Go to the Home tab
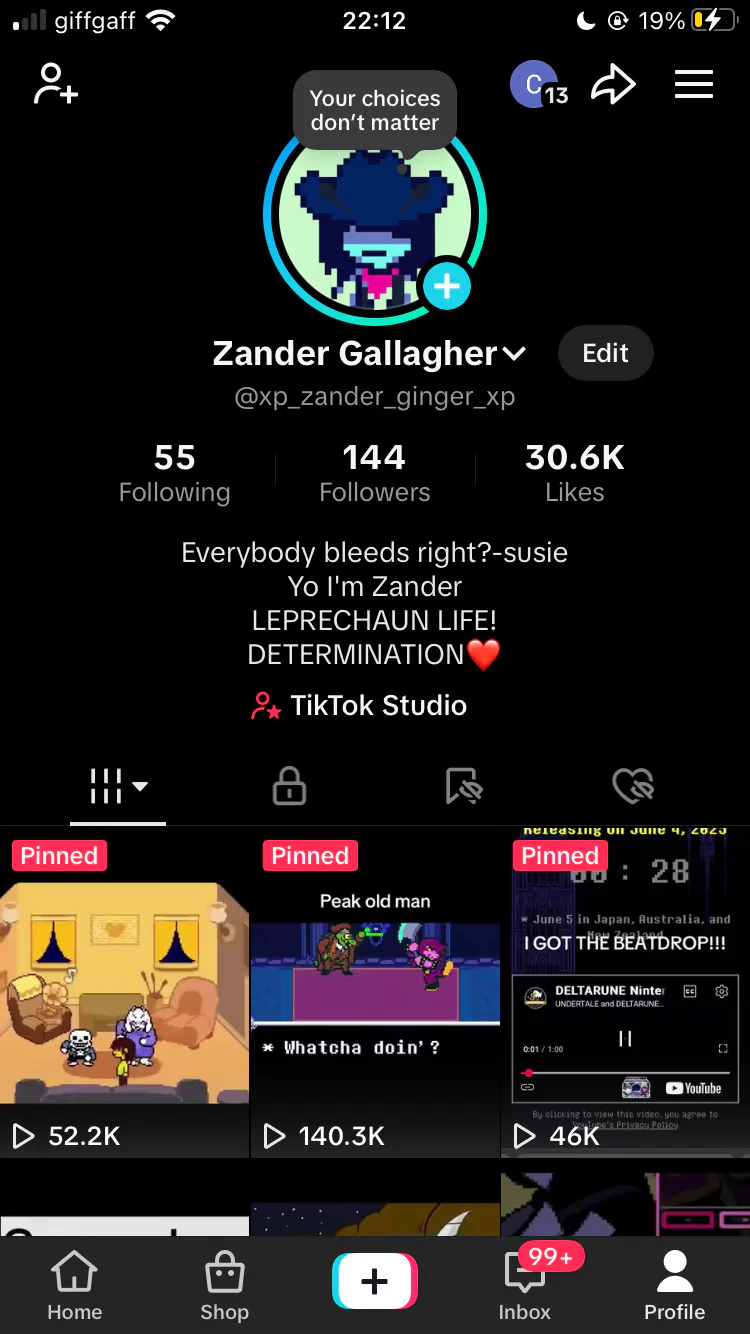Screen dimensions: 750x1334 pyautogui.click(x=75, y=1287)
